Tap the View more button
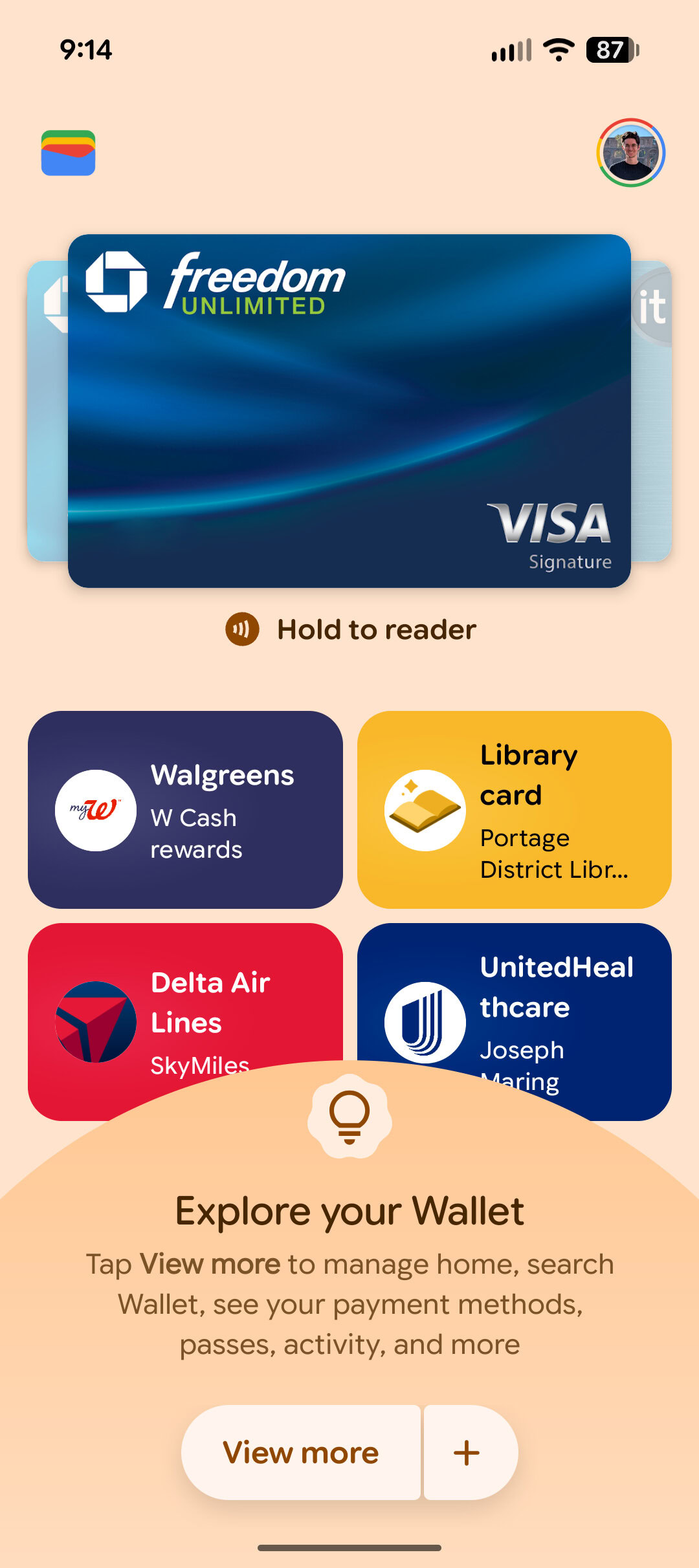Screen dimensions: 699x1568 (x=301, y=1452)
